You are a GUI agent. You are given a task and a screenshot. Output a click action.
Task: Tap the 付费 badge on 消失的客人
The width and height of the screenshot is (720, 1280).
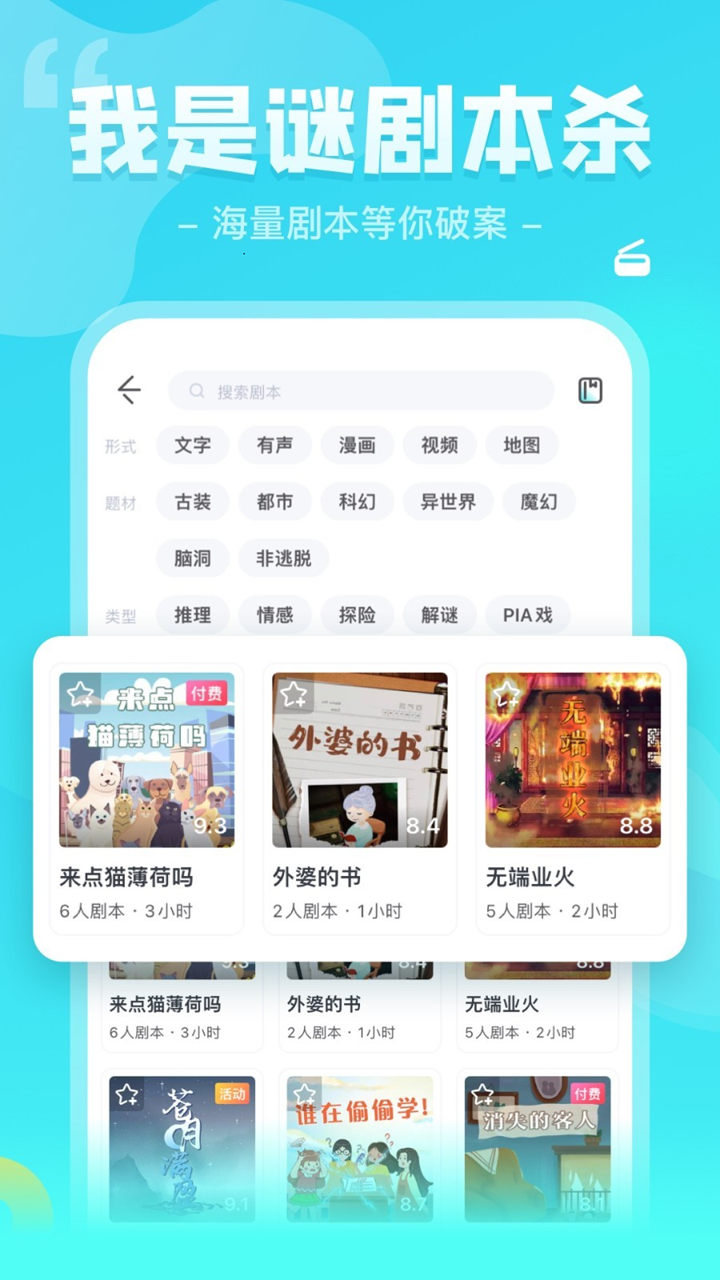590,1094
